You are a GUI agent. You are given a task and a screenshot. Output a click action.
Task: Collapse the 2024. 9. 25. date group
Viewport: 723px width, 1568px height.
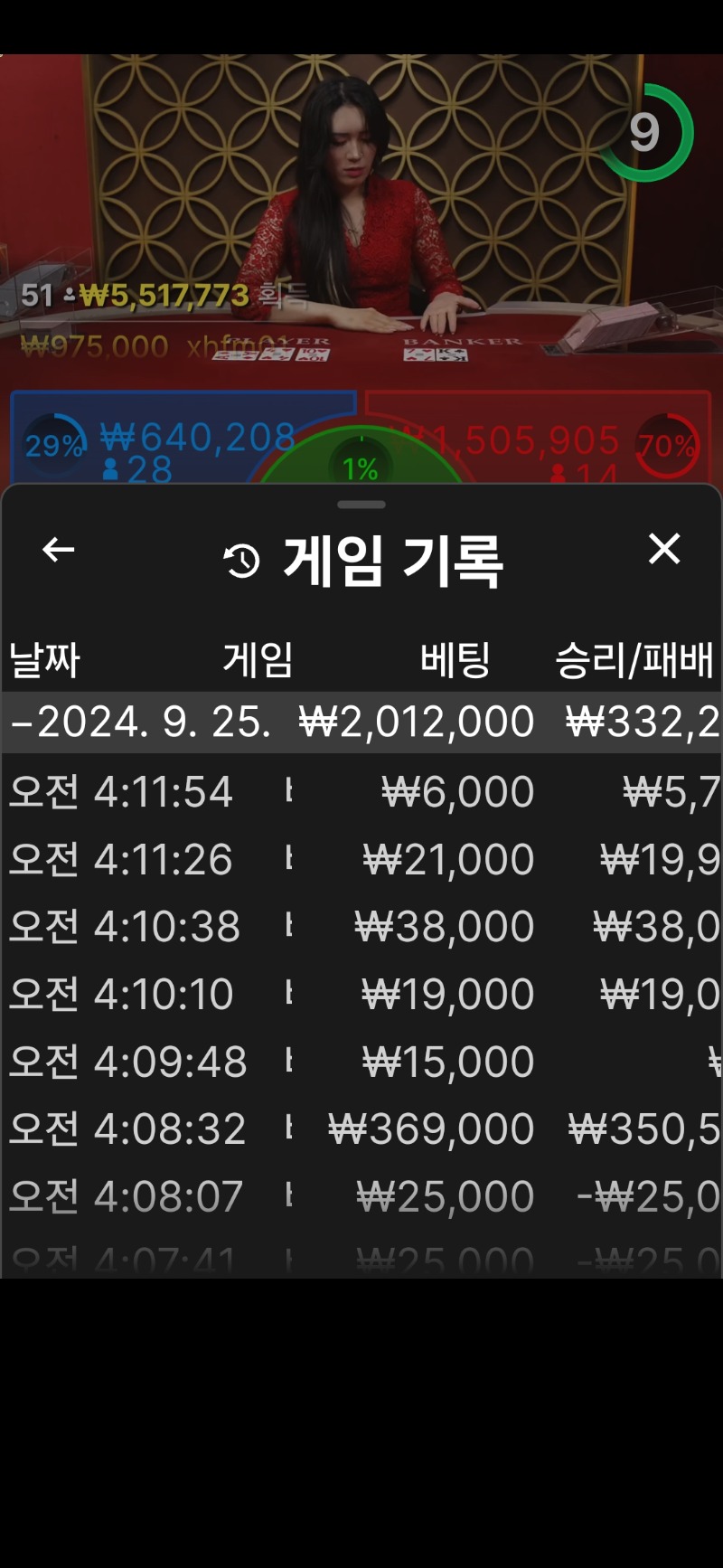361,722
